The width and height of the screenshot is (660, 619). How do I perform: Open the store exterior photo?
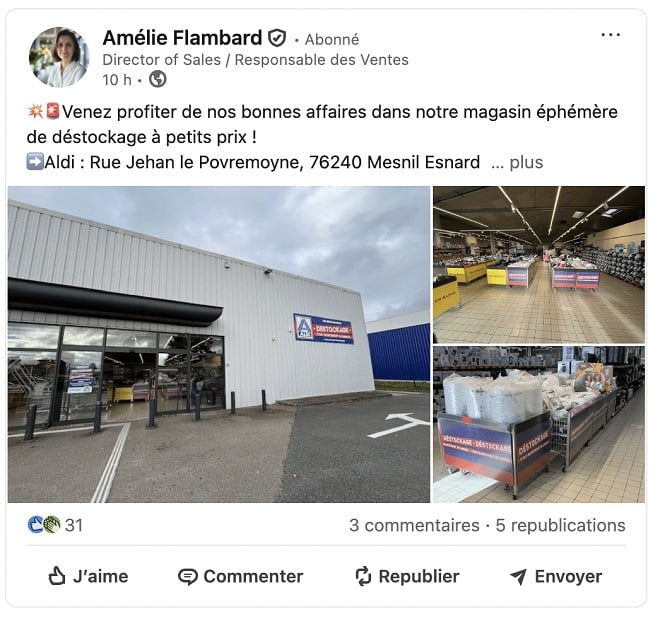click(x=218, y=344)
